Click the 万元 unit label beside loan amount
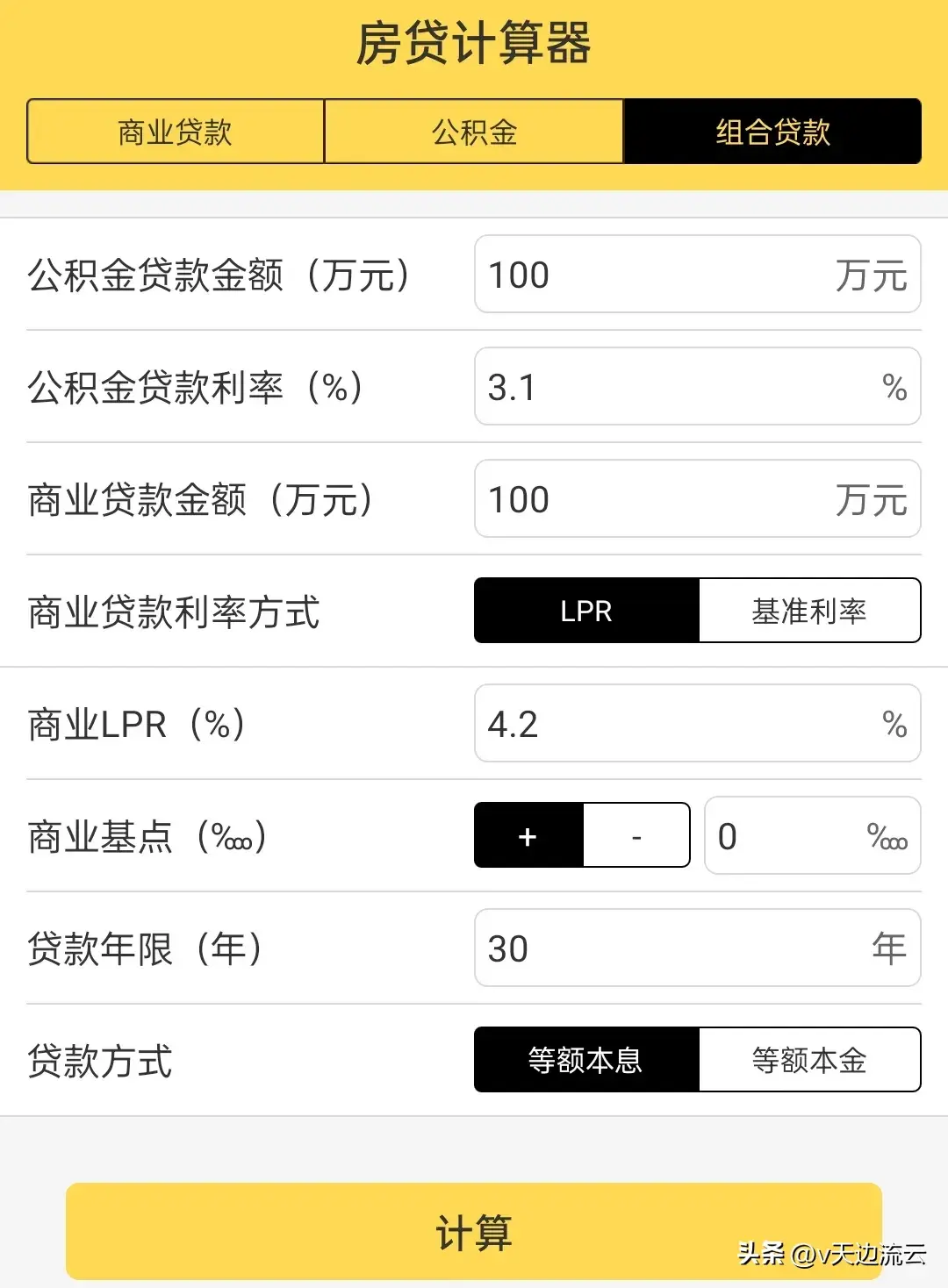The height and width of the screenshot is (1288, 948). pyautogui.click(x=874, y=275)
